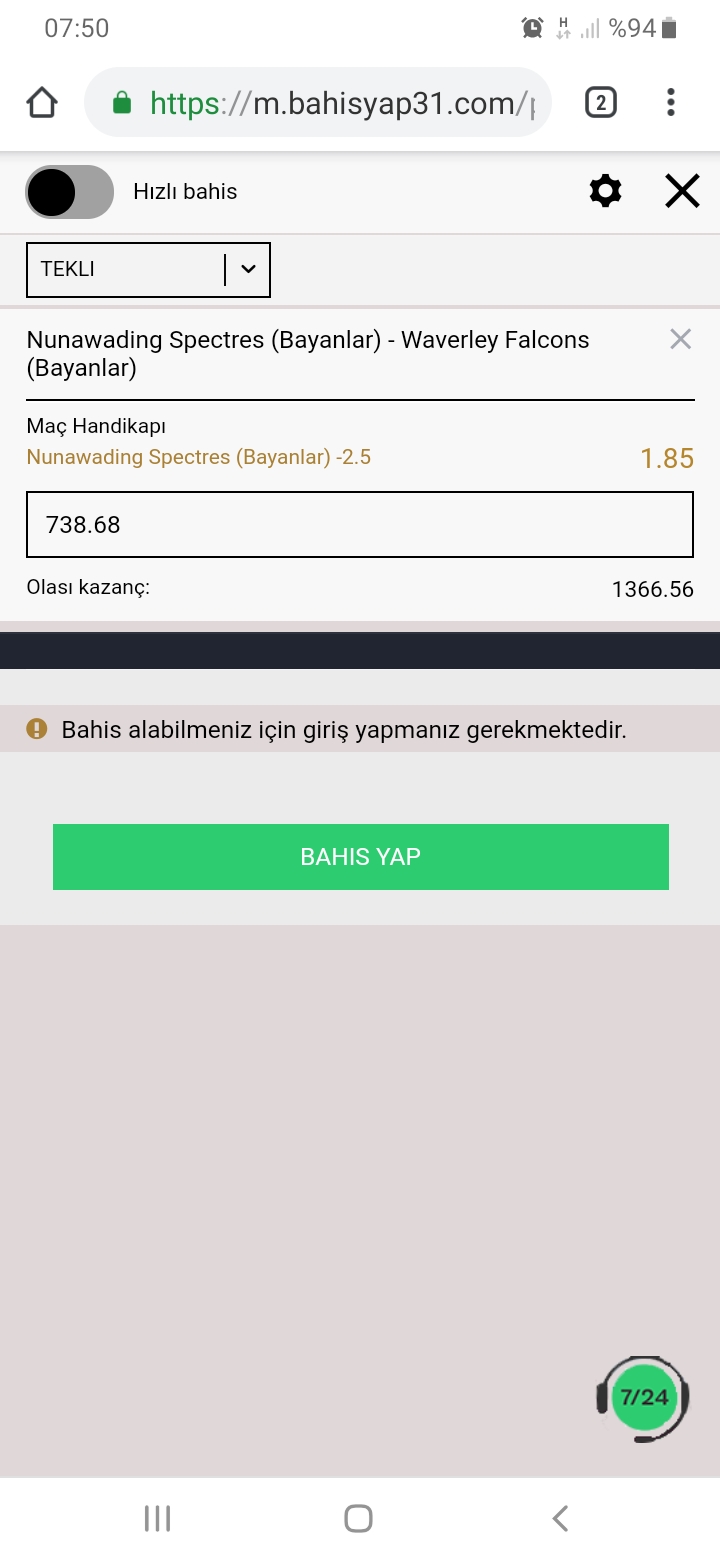The height and width of the screenshot is (1560, 720).
Task: Close the bet slip panel
Action: [682, 191]
